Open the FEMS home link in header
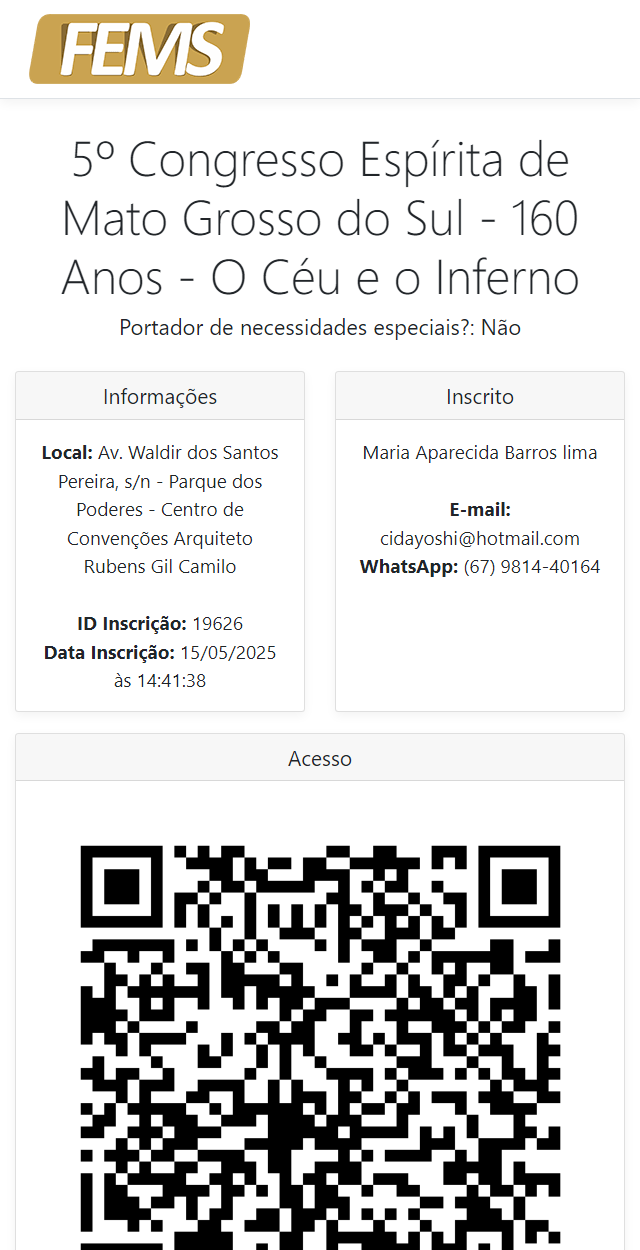This screenshot has width=640, height=1250. pyautogui.click(x=140, y=49)
